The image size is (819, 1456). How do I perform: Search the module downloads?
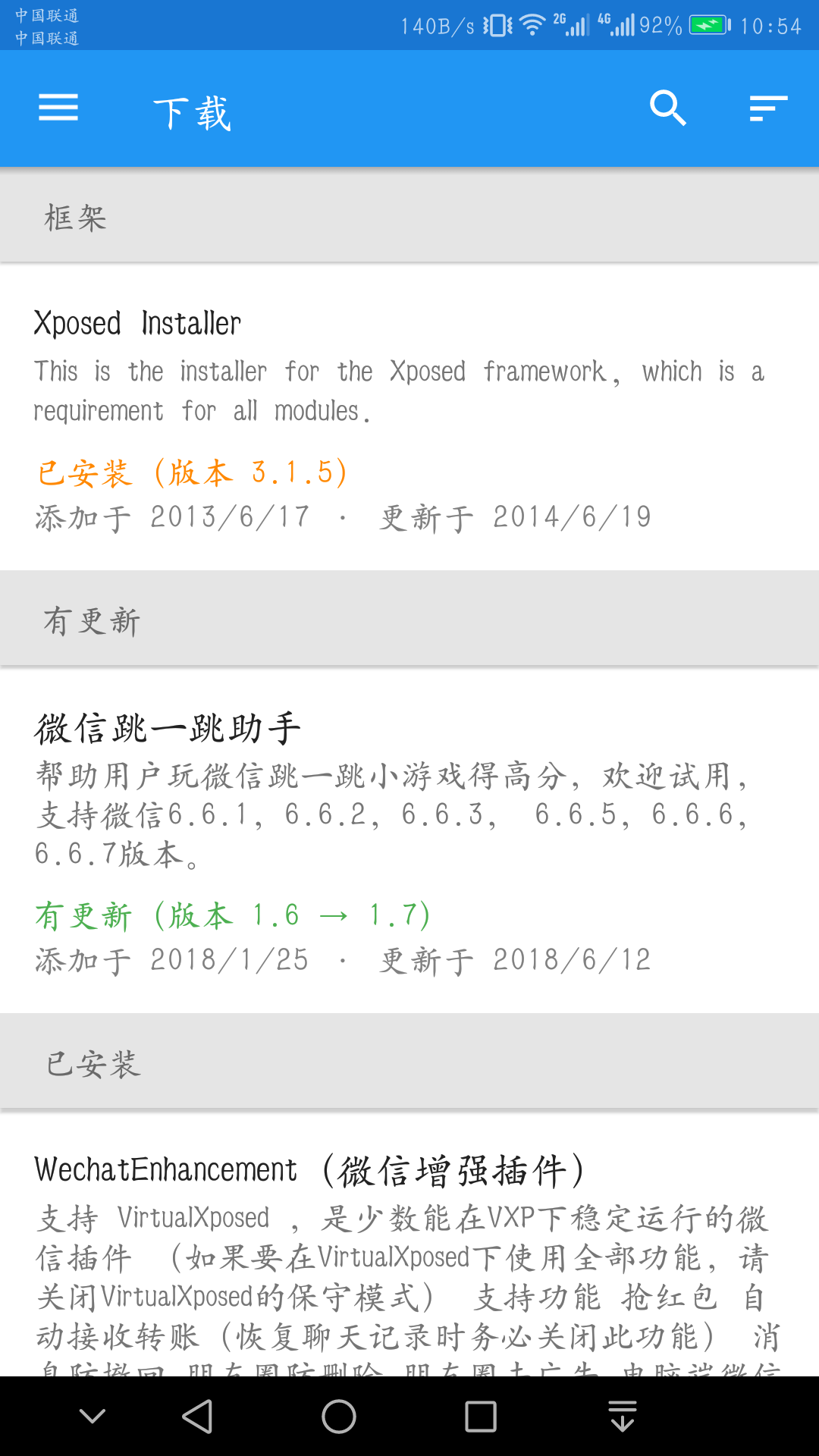tap(667, 108)
